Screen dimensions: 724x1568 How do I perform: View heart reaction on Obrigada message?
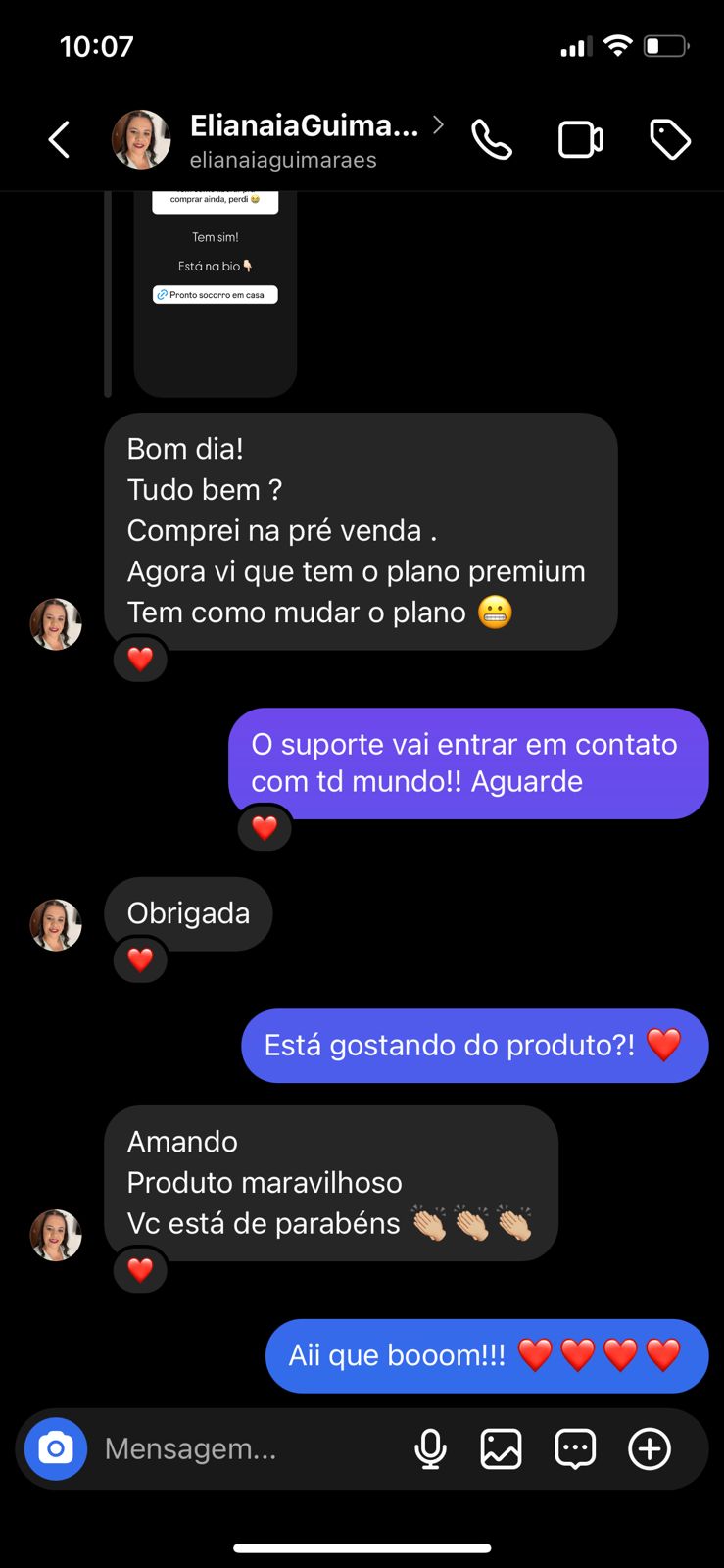point(140,959)
